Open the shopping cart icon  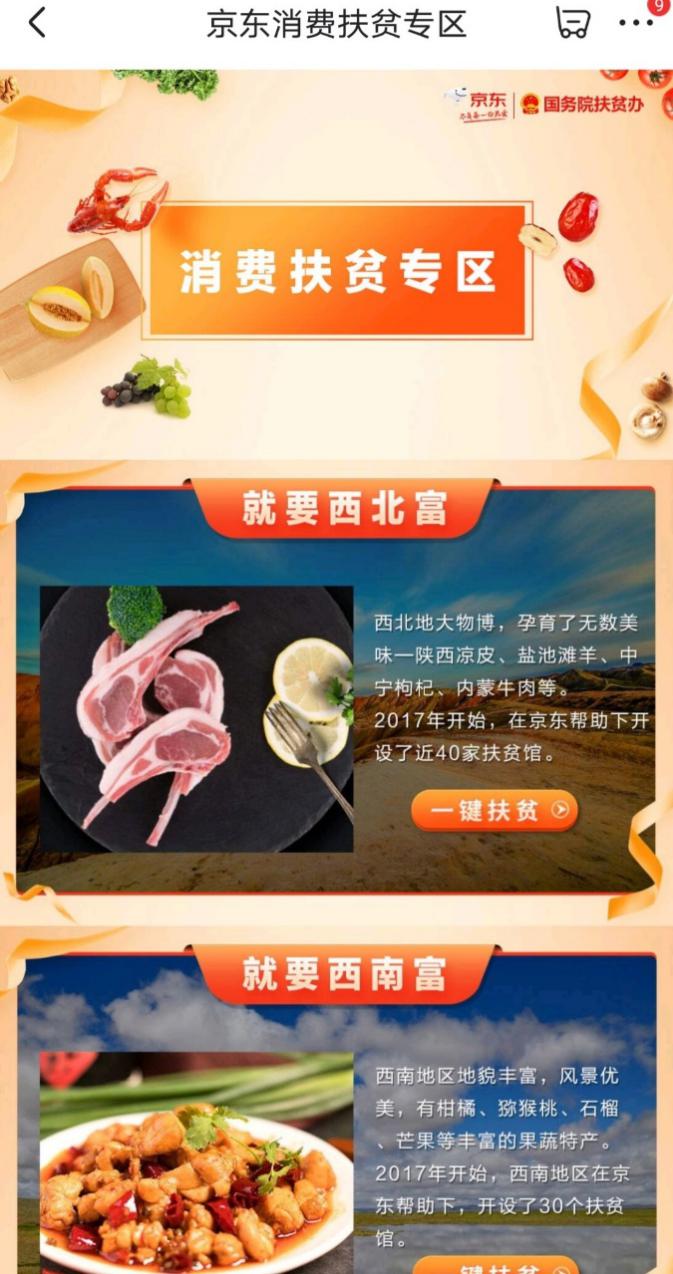pyautogui.click(x=572, y=23)
